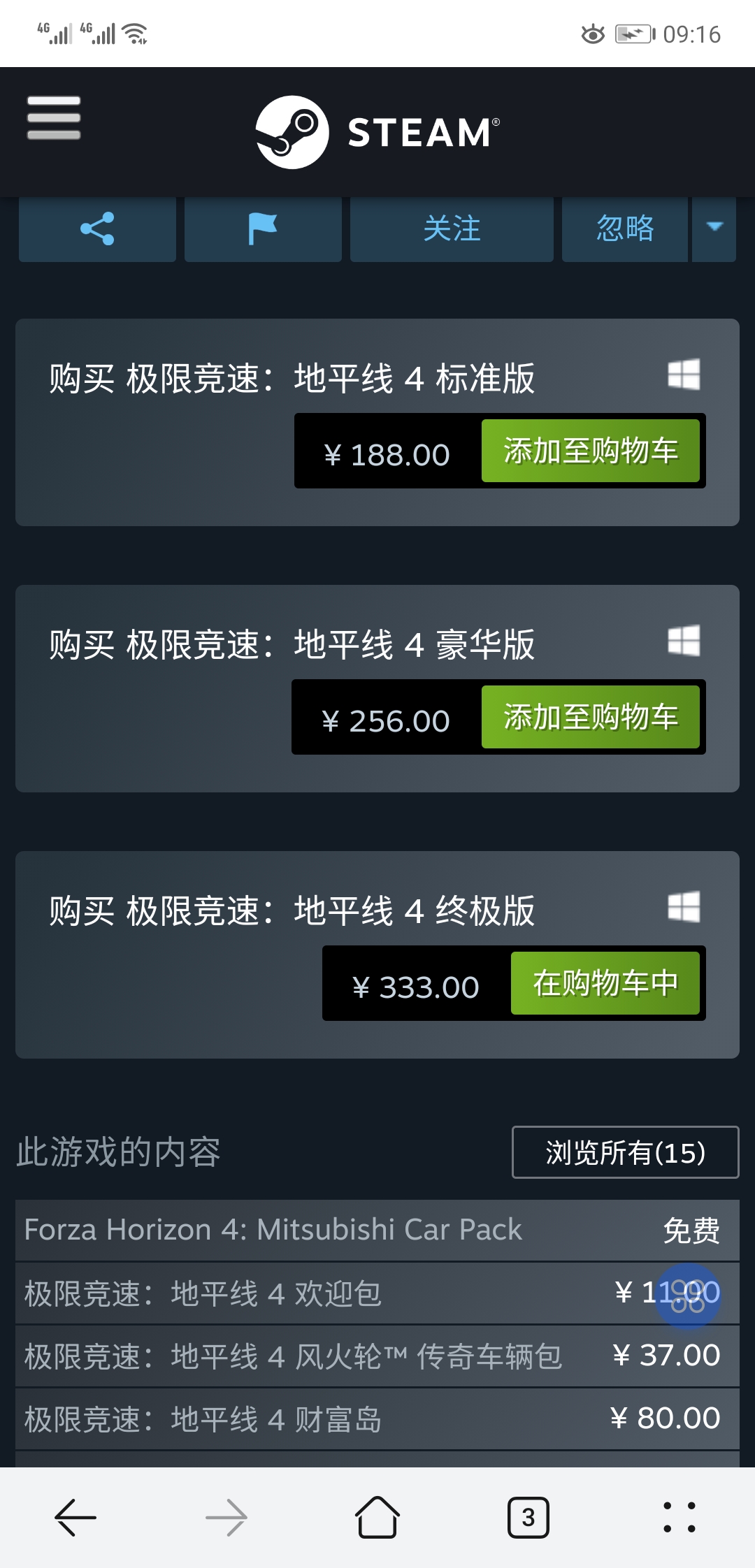Follow the game with 关注

point(452,228)
